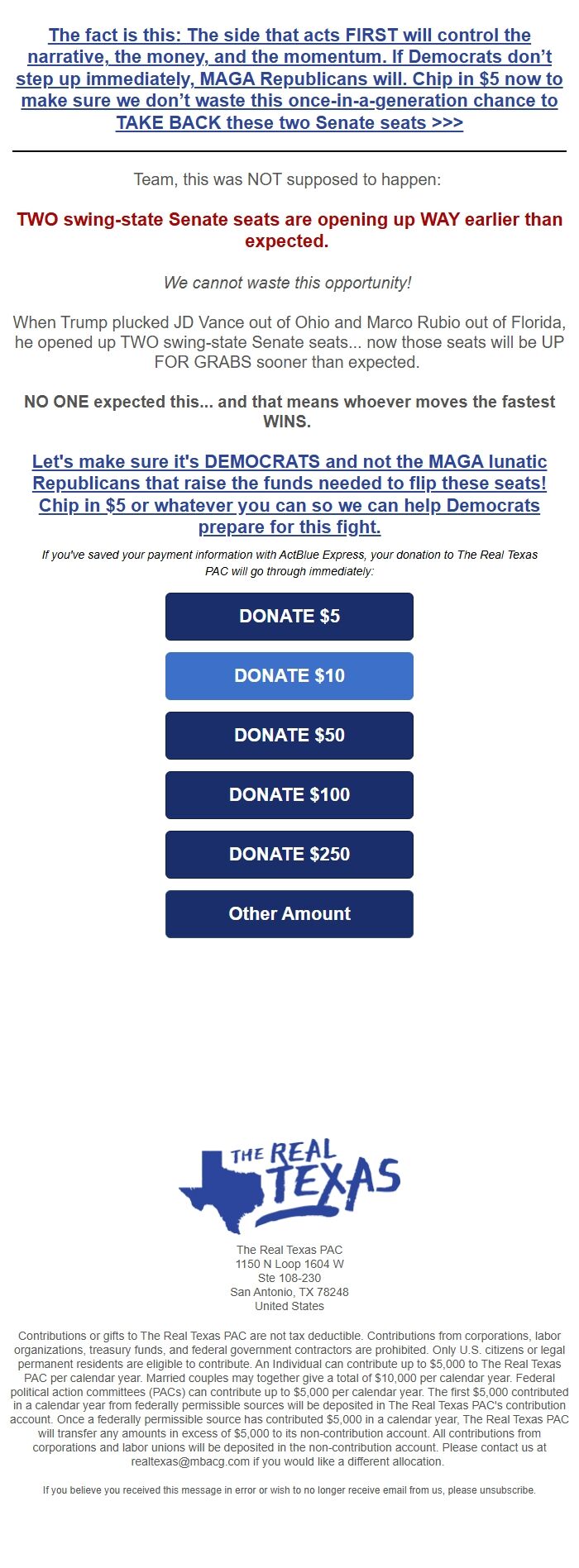
Task: Select the DONATE $10 button
Action: (289, 676)
